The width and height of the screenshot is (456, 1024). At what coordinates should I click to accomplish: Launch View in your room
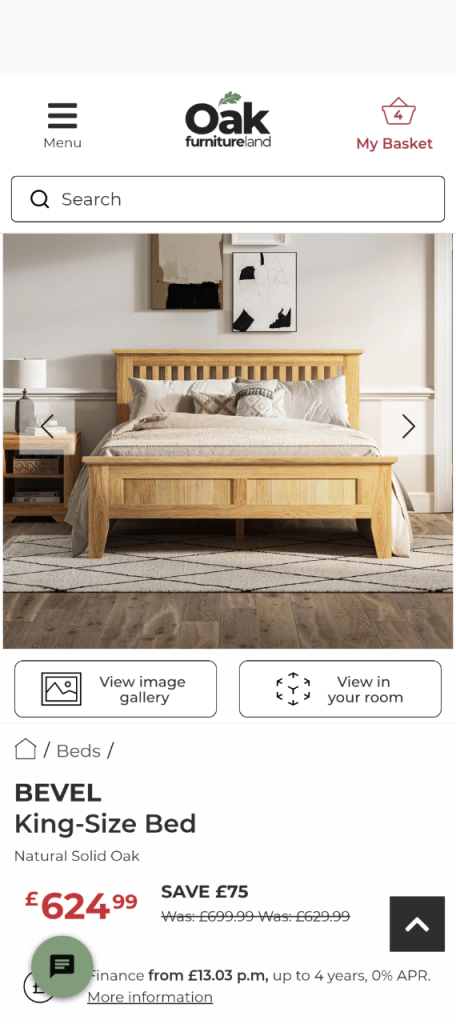[x=340, y=689]
